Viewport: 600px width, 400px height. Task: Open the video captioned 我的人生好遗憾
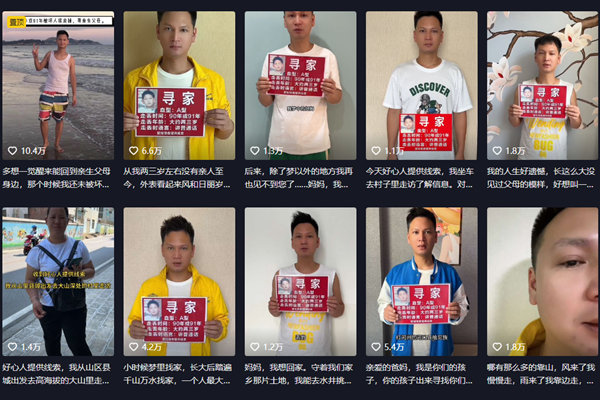(x=542, y=85)
